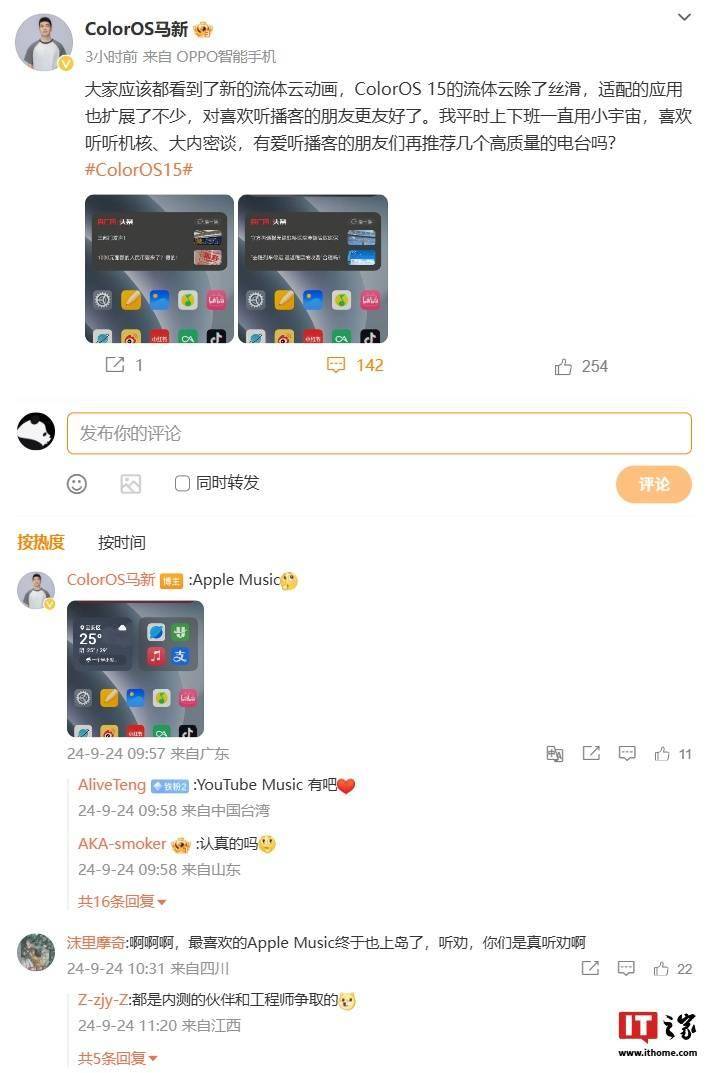
Task: Sort comments by 按时间
Action: 121,542
